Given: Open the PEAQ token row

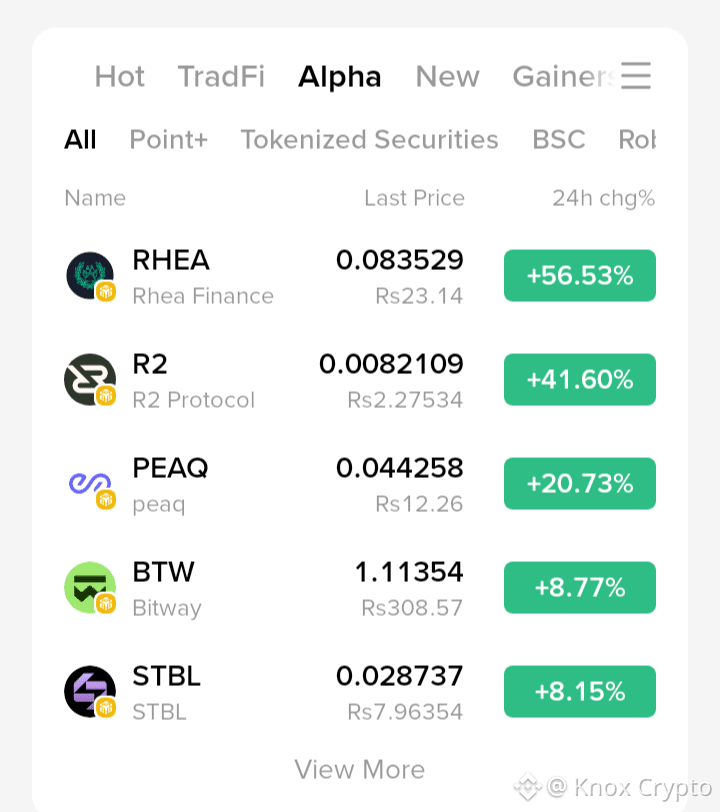Looking at the screenshot, I should 360,484.
